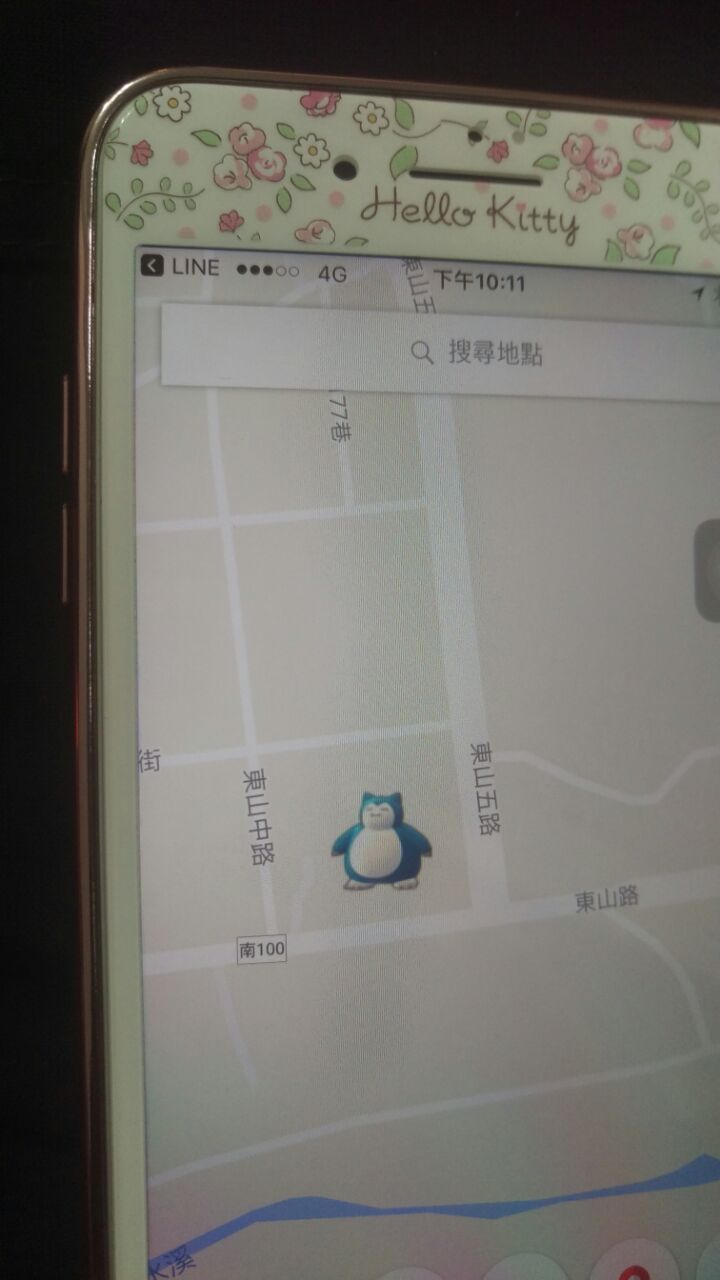The width and height of the screenshot is (720, 1280).
Task: Select the Snorlax marker on the map
Action: point(381,840)
